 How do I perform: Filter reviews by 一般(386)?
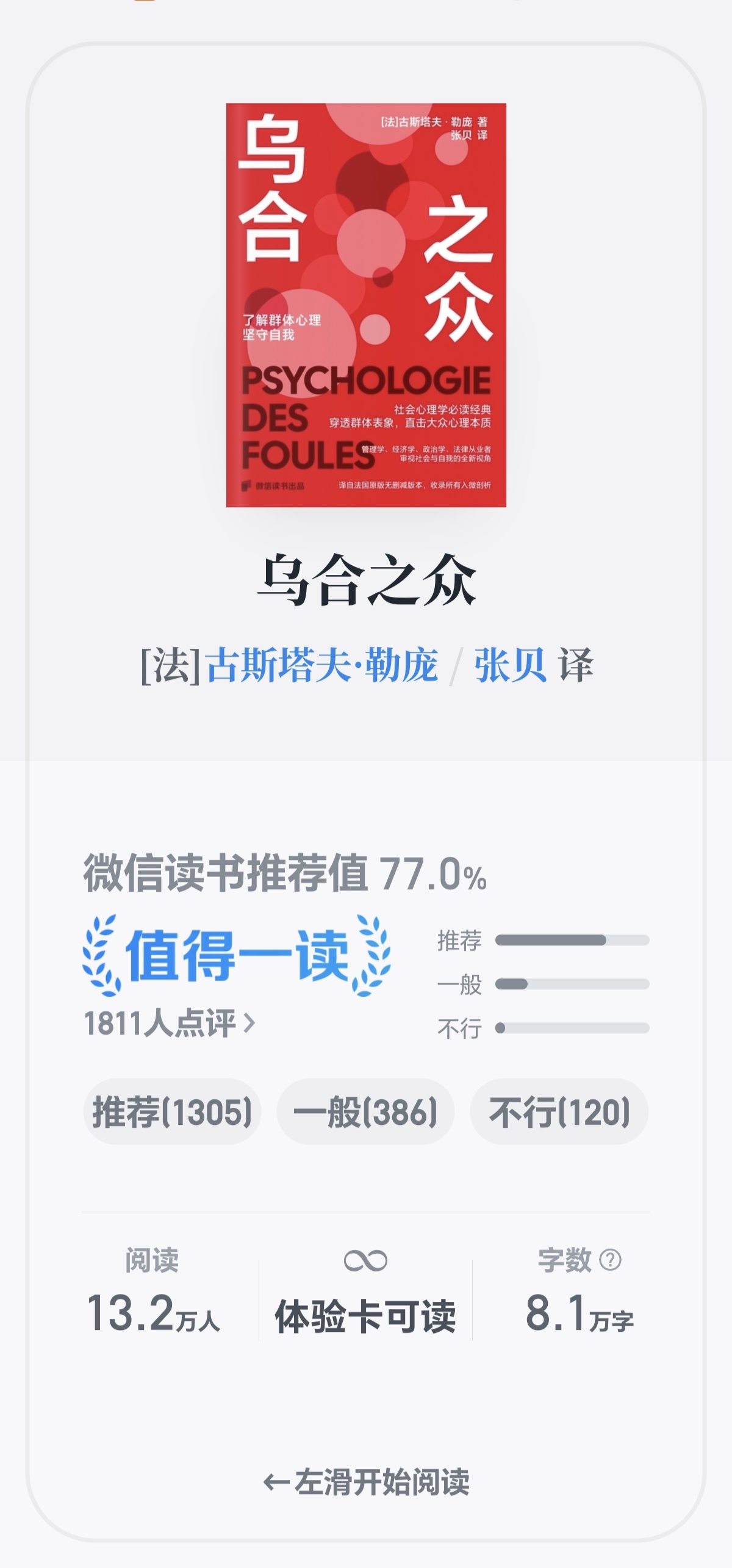365,1111
